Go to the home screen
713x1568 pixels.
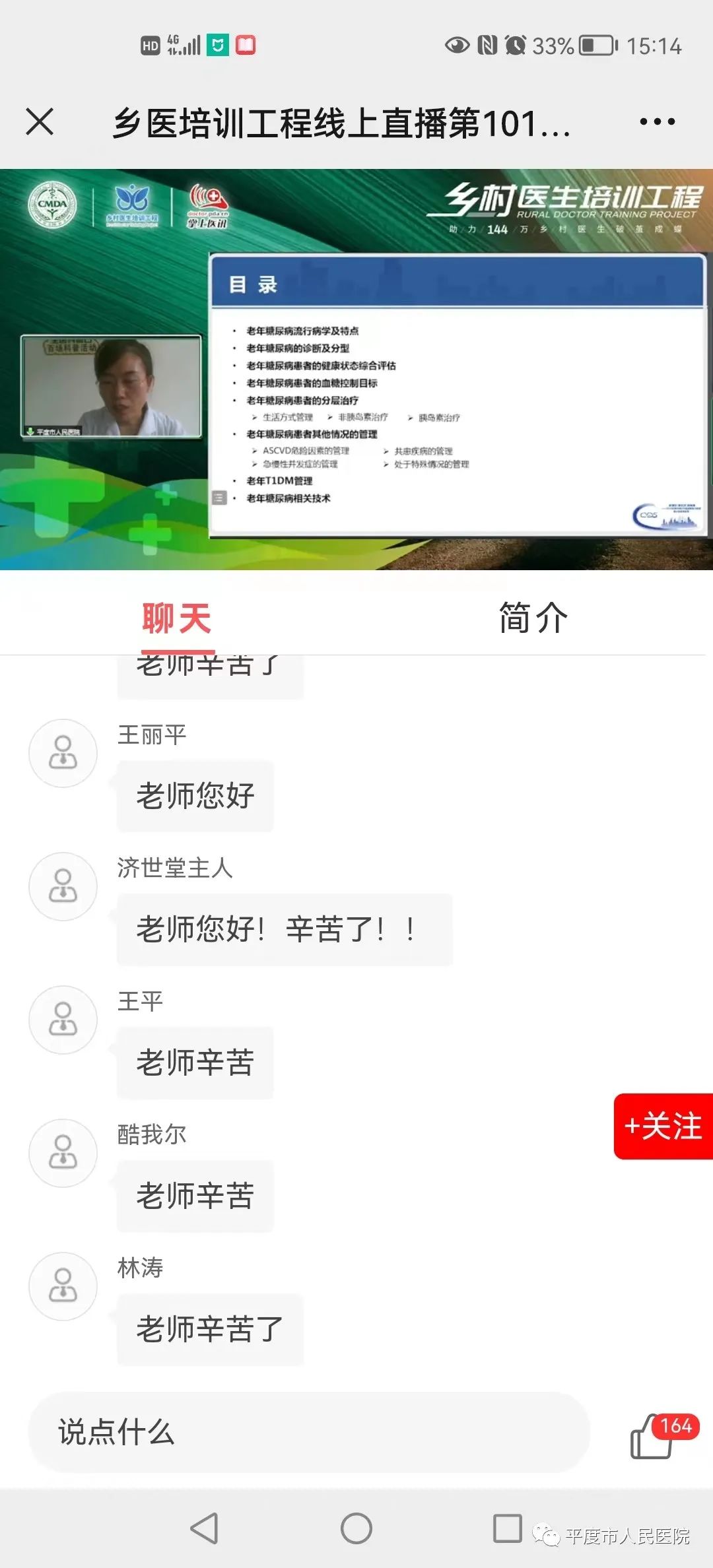tap(356, 1528)
